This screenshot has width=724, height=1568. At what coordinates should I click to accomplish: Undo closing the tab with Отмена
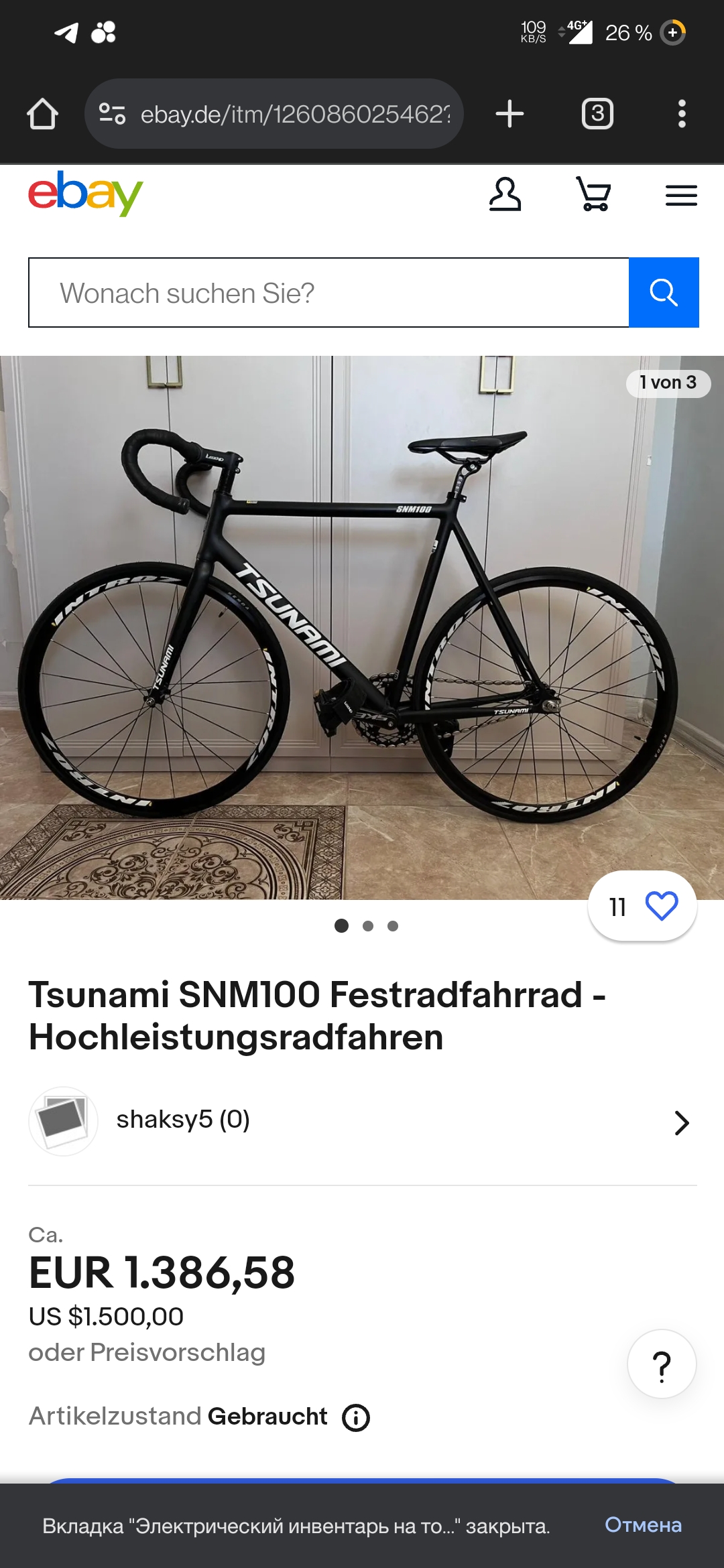(x=643, y=1525)
